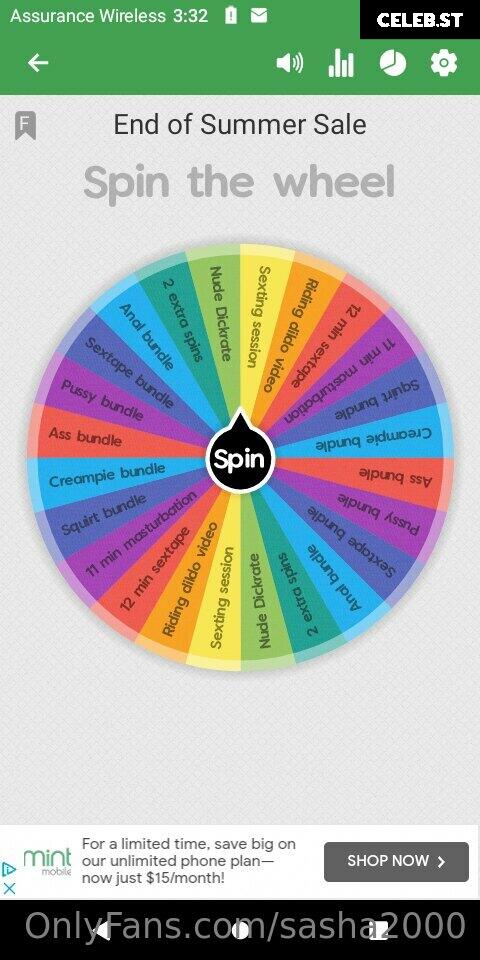Viewport: 480px width, 960px height.
Task: Spin the wheel with the center button
Action: [x=241, y=458]
